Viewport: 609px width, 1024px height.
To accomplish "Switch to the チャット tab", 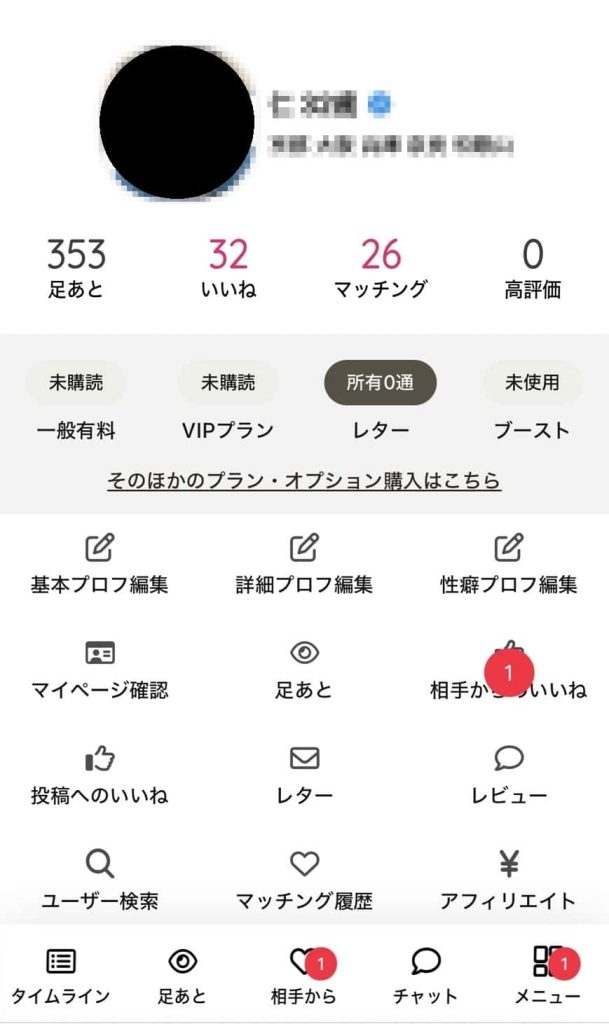I will (x=425, y=976).
